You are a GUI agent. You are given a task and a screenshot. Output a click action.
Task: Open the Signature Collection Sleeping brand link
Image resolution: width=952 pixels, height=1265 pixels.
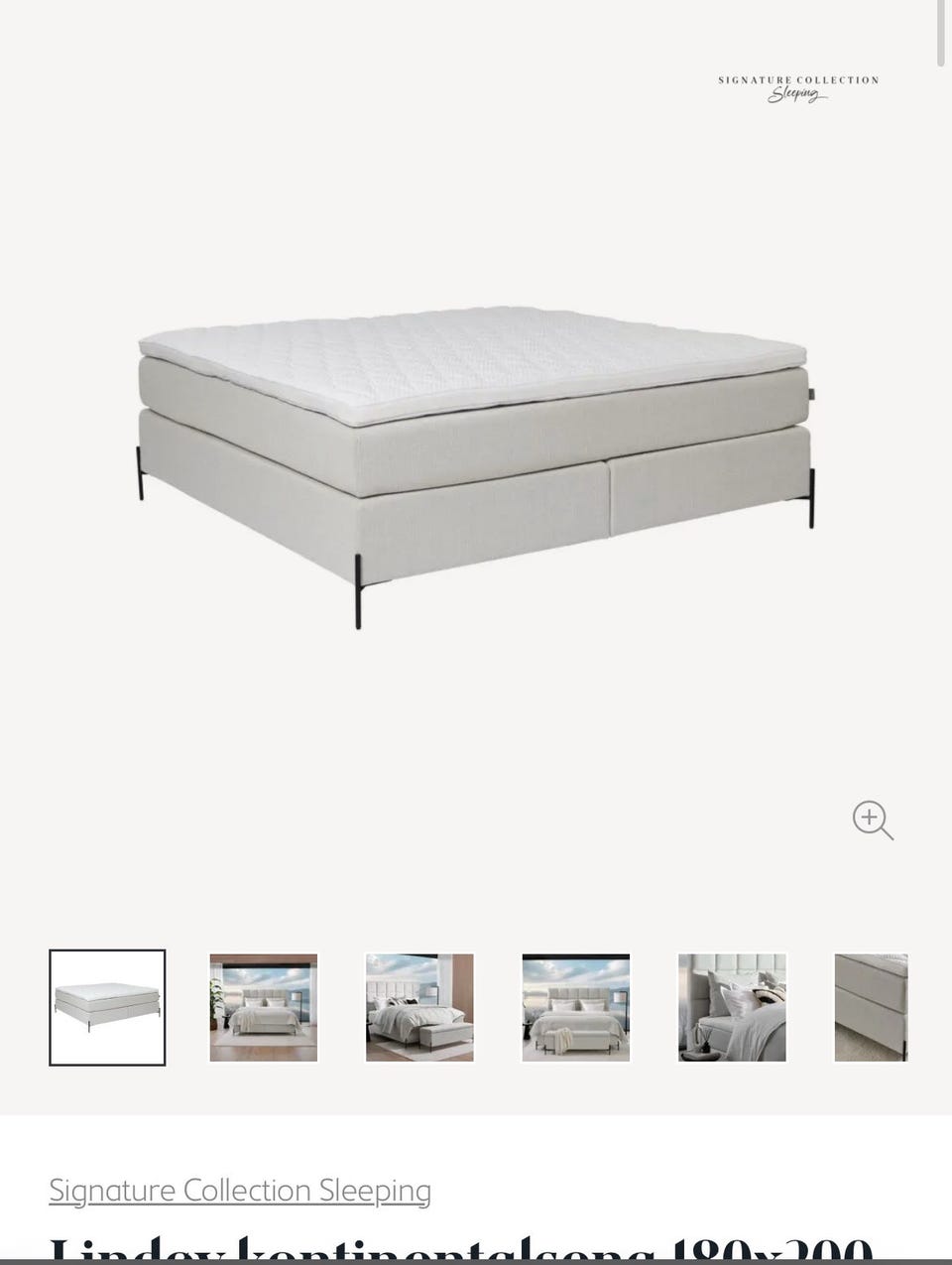click(x=240, y=1190)
